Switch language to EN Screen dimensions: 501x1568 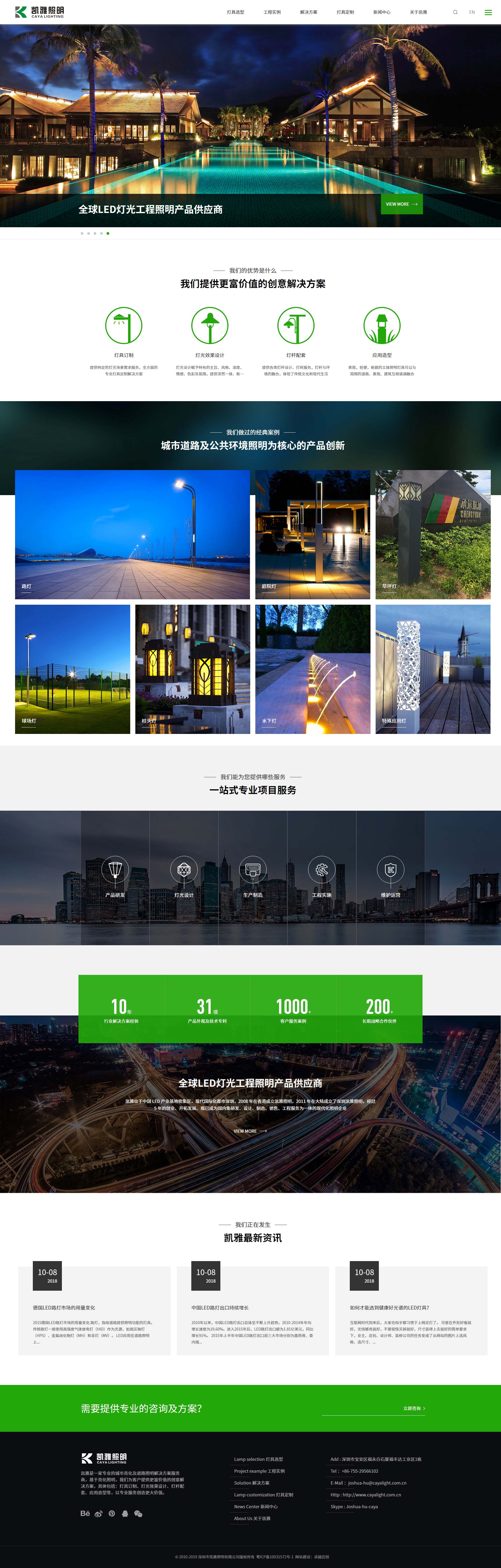472,12
